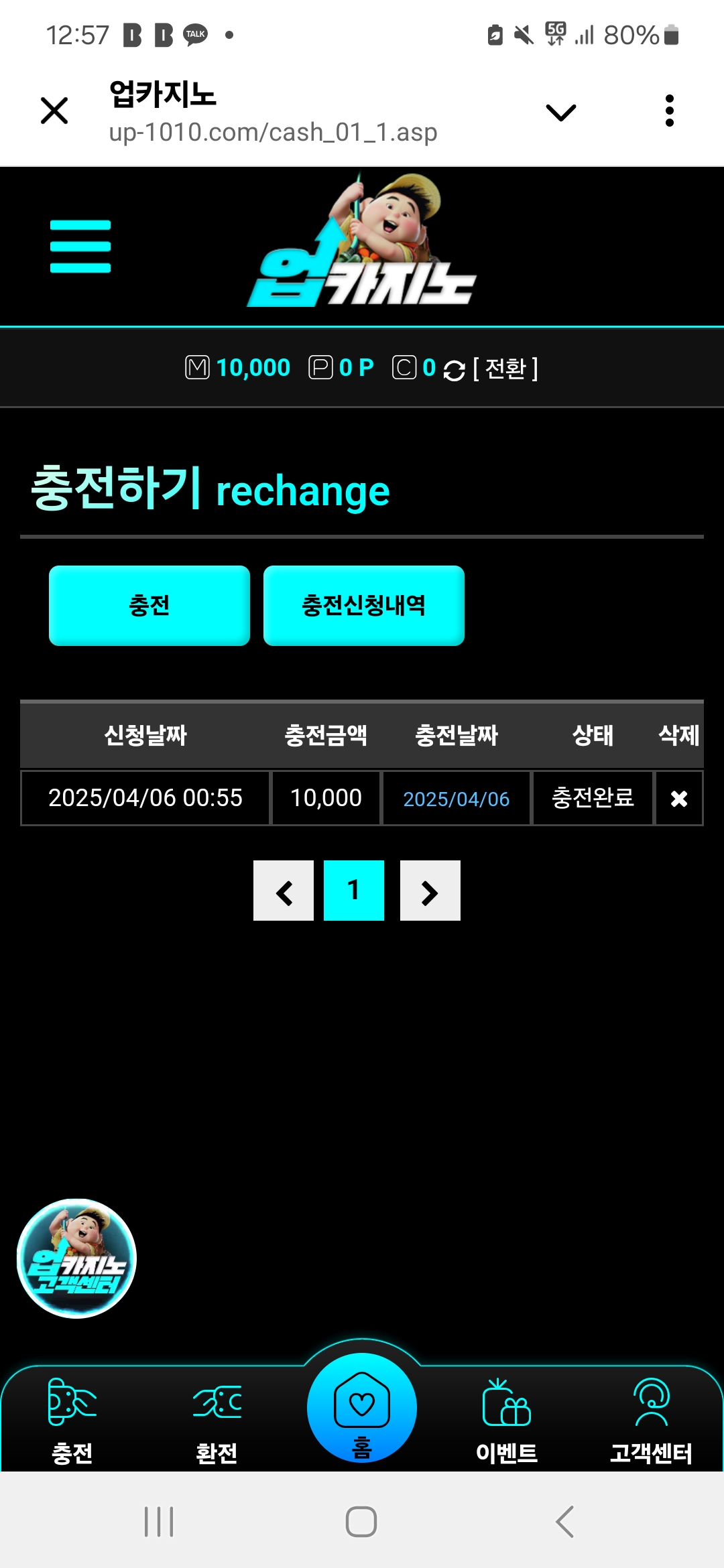Go to the 홈 tab

[362, 1411]
